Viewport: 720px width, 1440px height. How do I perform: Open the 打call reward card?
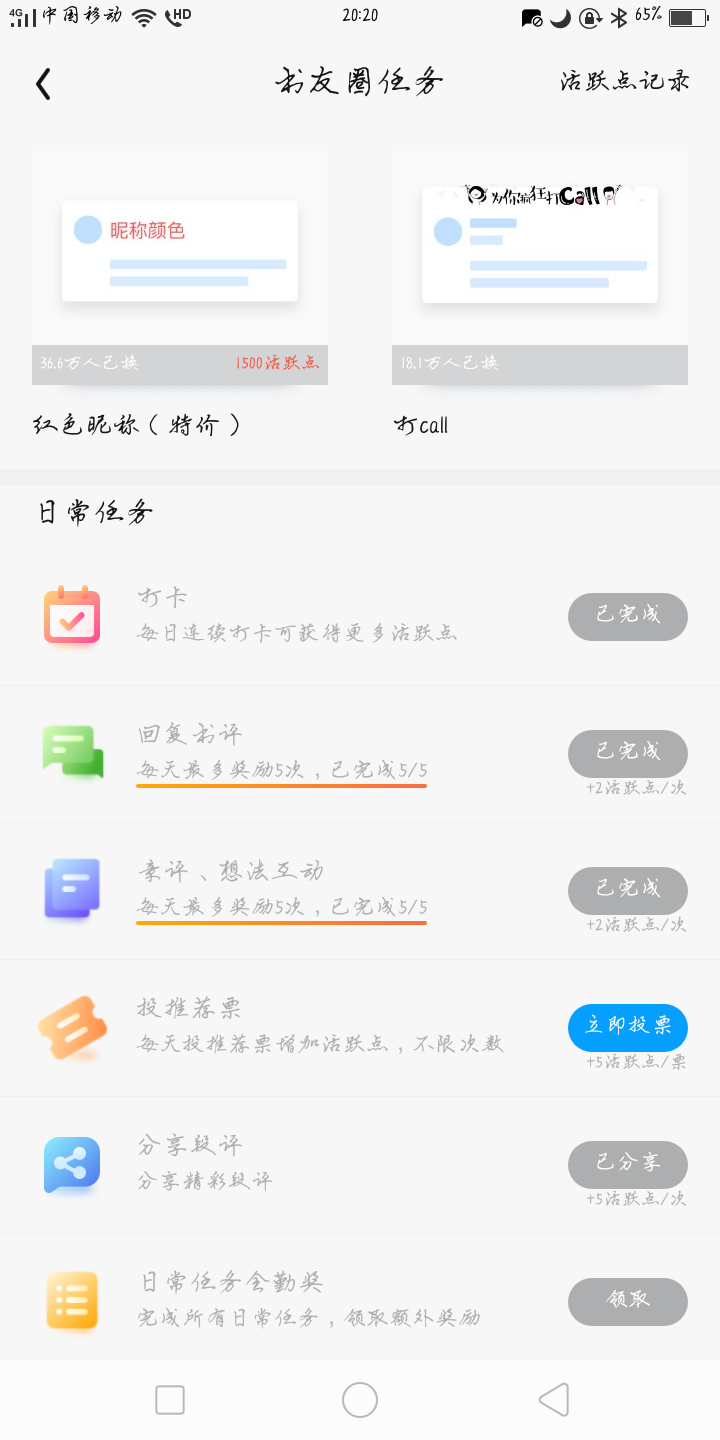tap(540, 268)
